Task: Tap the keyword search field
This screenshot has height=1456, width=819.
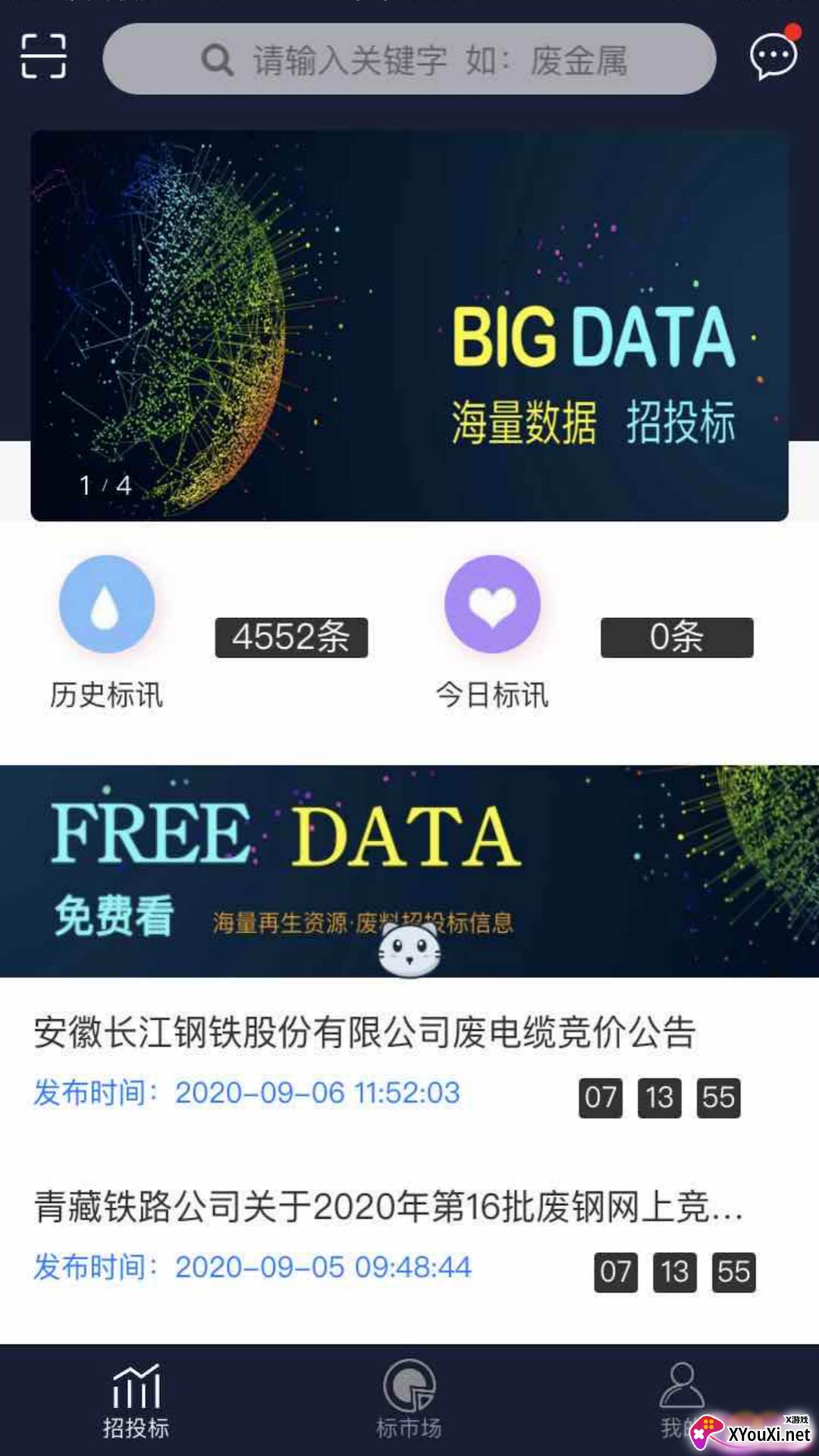Action: coord(409,59)
